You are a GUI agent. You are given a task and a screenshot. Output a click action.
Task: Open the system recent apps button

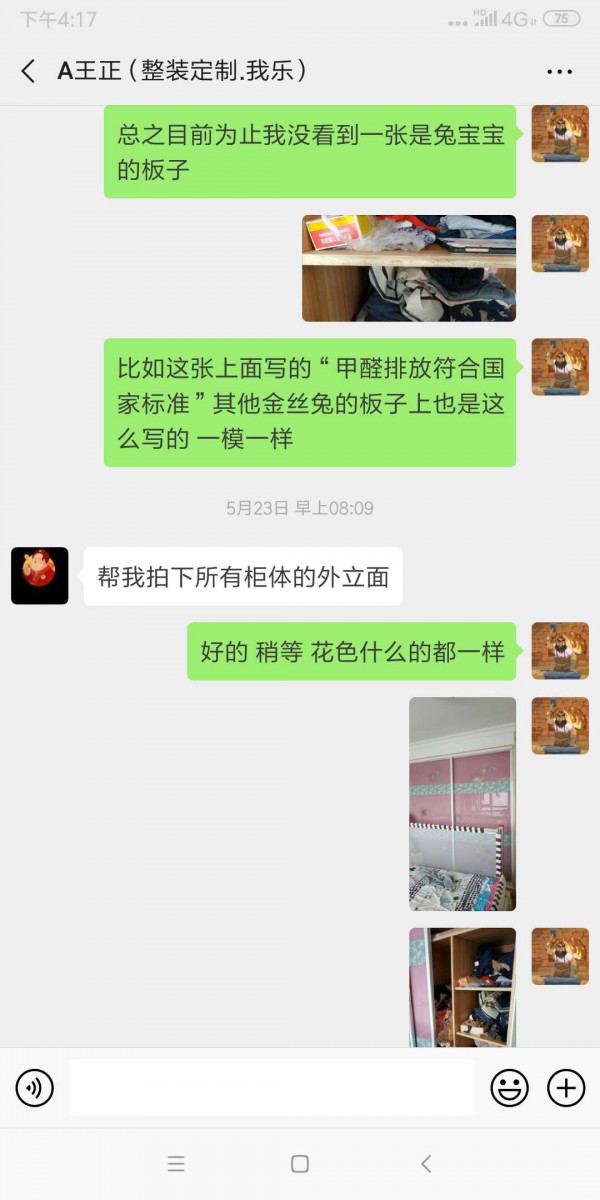pos(176,1164)
